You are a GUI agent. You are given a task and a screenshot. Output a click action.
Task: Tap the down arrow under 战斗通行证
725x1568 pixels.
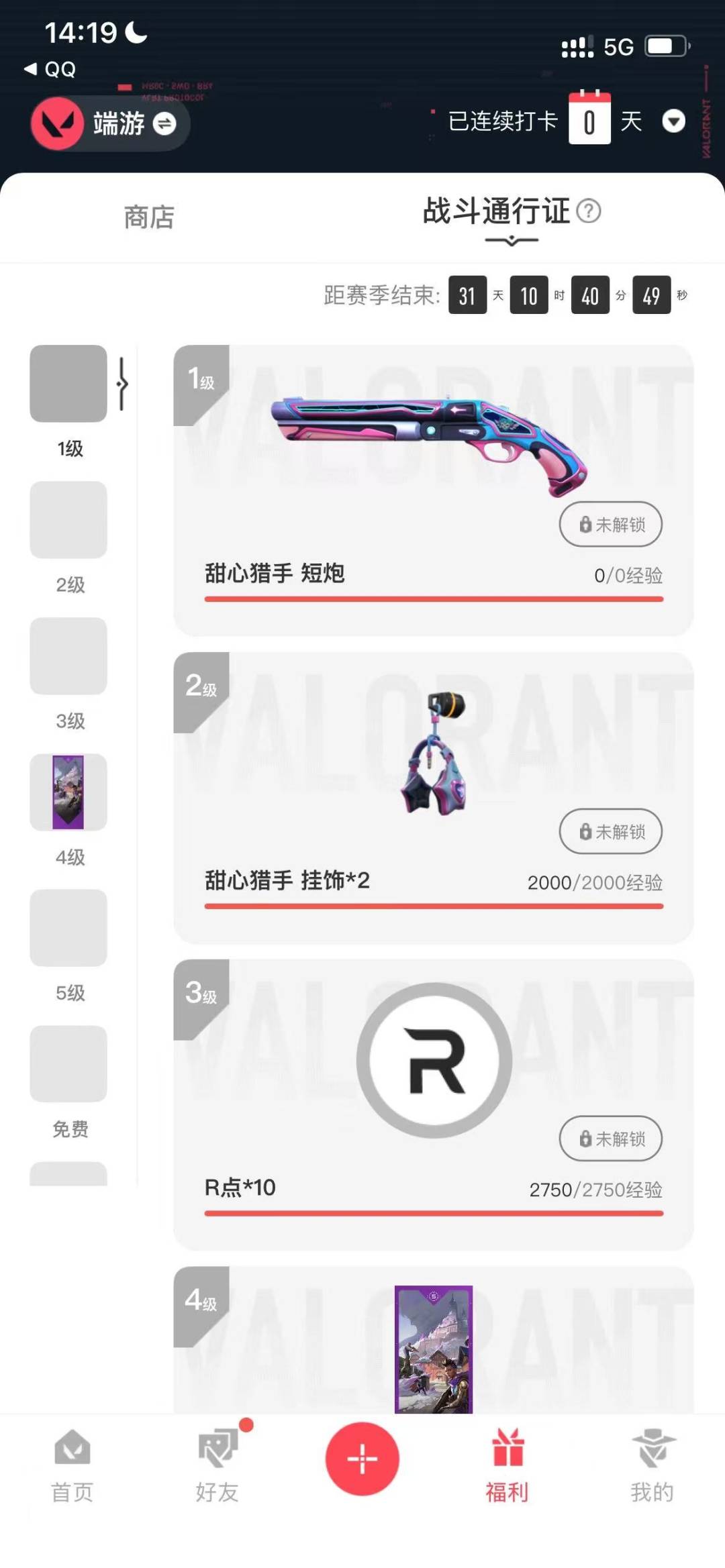point(512,242)
